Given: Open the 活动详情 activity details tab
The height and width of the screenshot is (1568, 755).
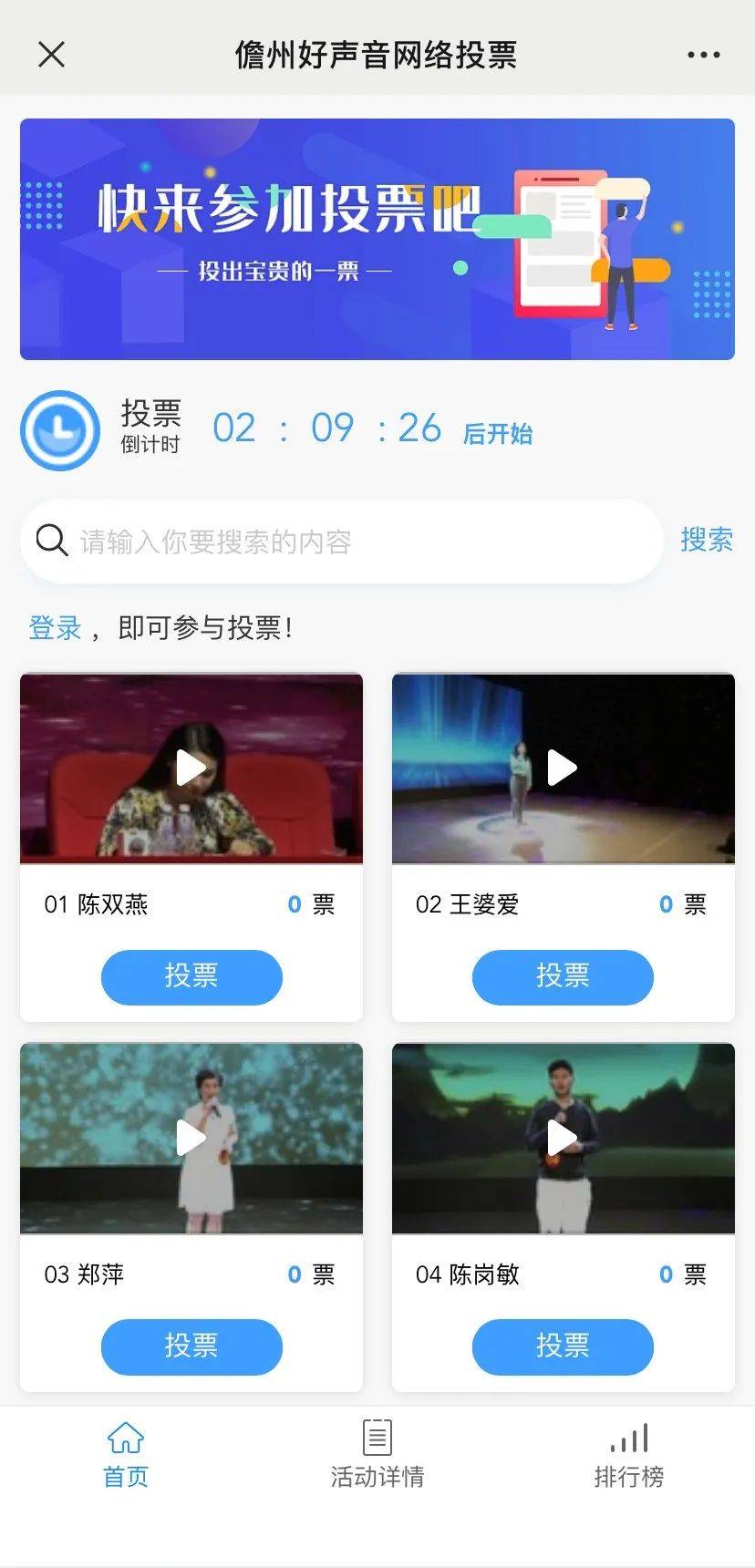Looking at the screenshot, I should point(377,1456).
